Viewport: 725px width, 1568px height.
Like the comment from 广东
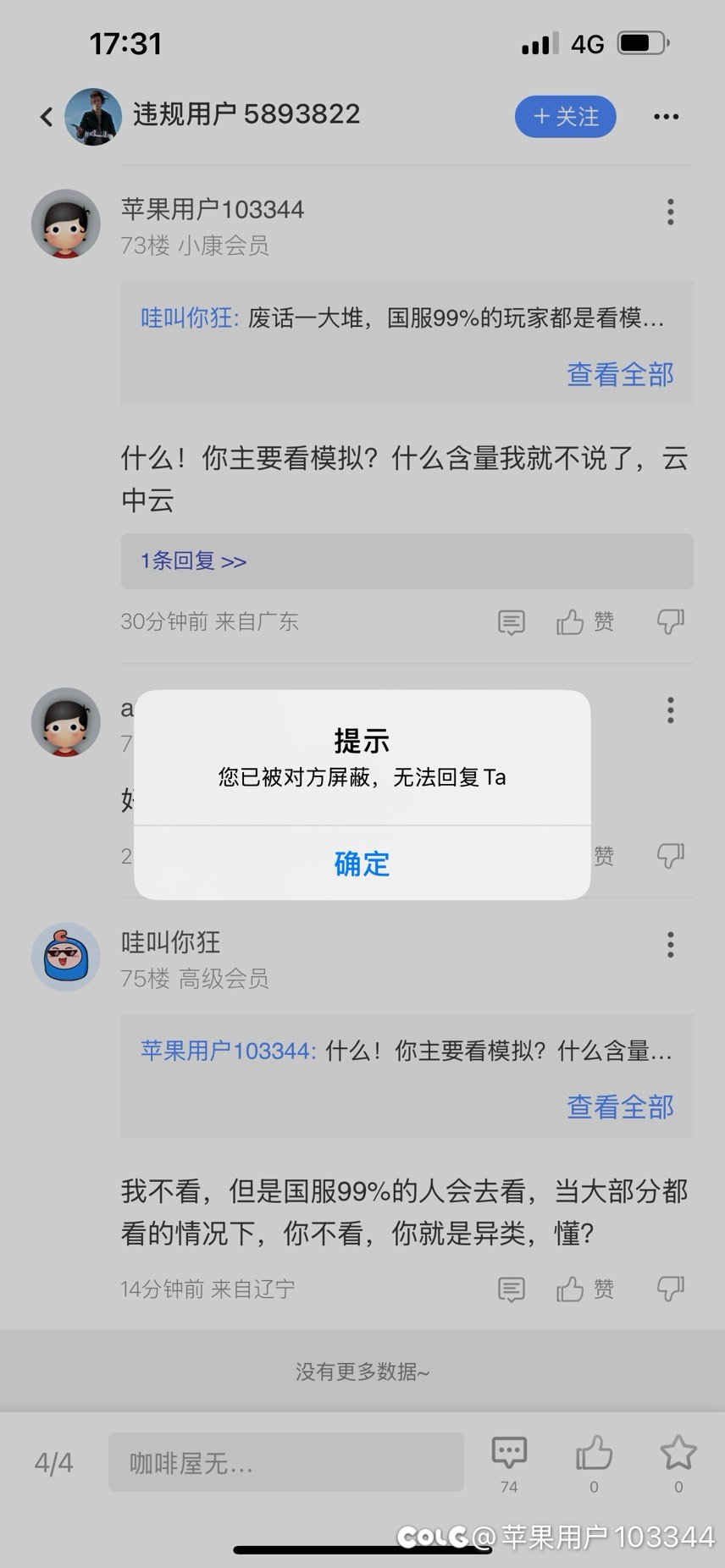coord(584,622)
